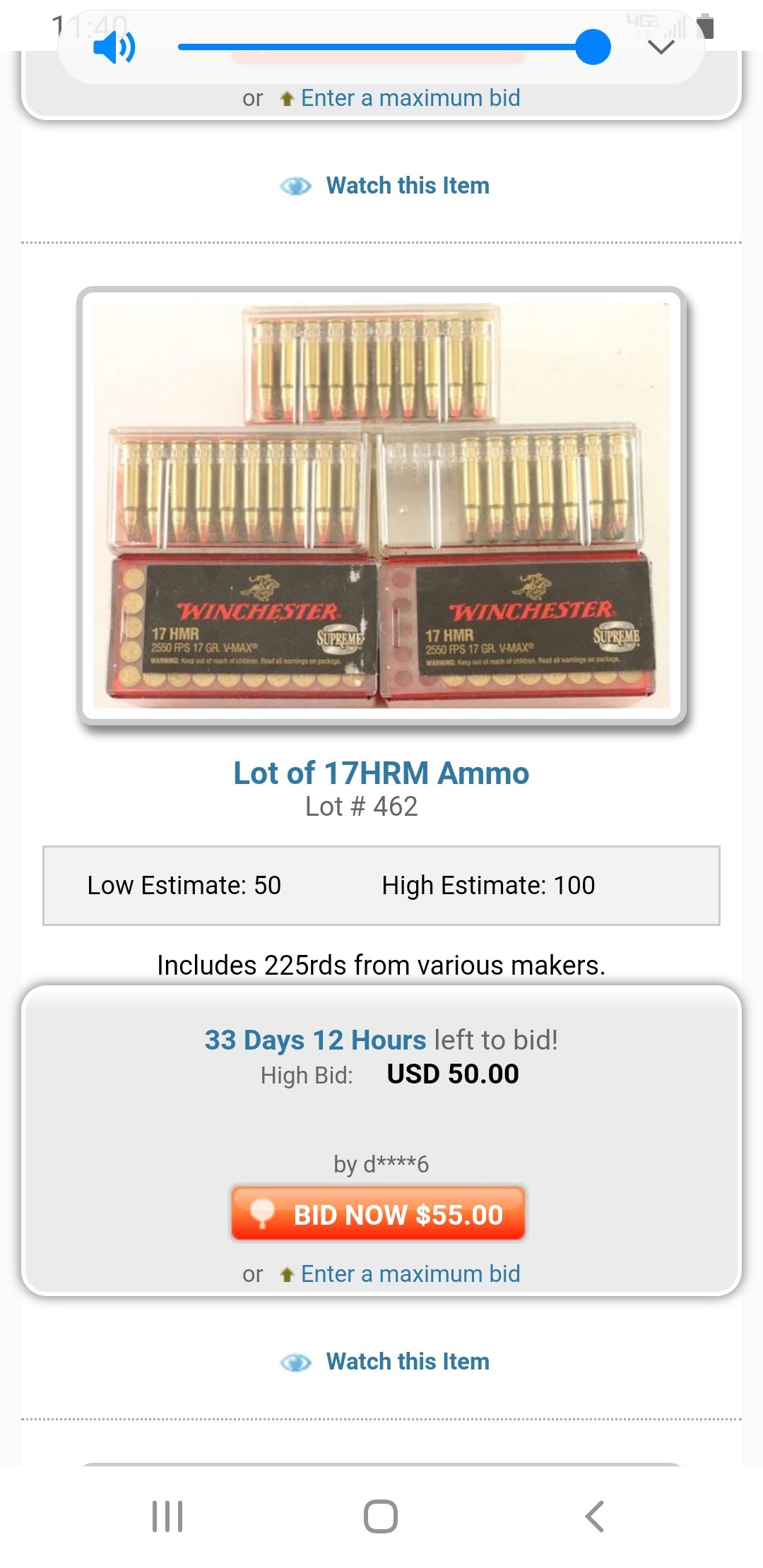Go back with the system back button

[595, 1516]
